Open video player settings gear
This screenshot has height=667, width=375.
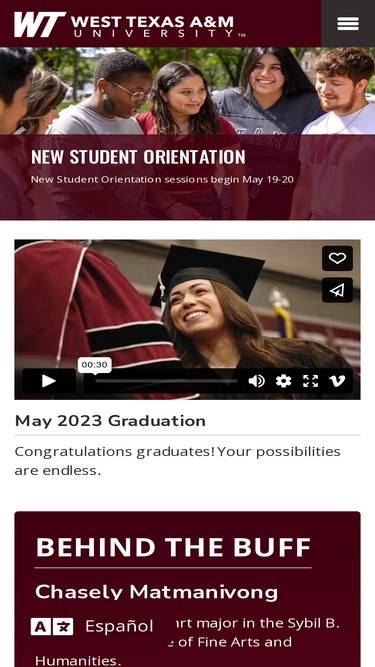coord(284,381)
